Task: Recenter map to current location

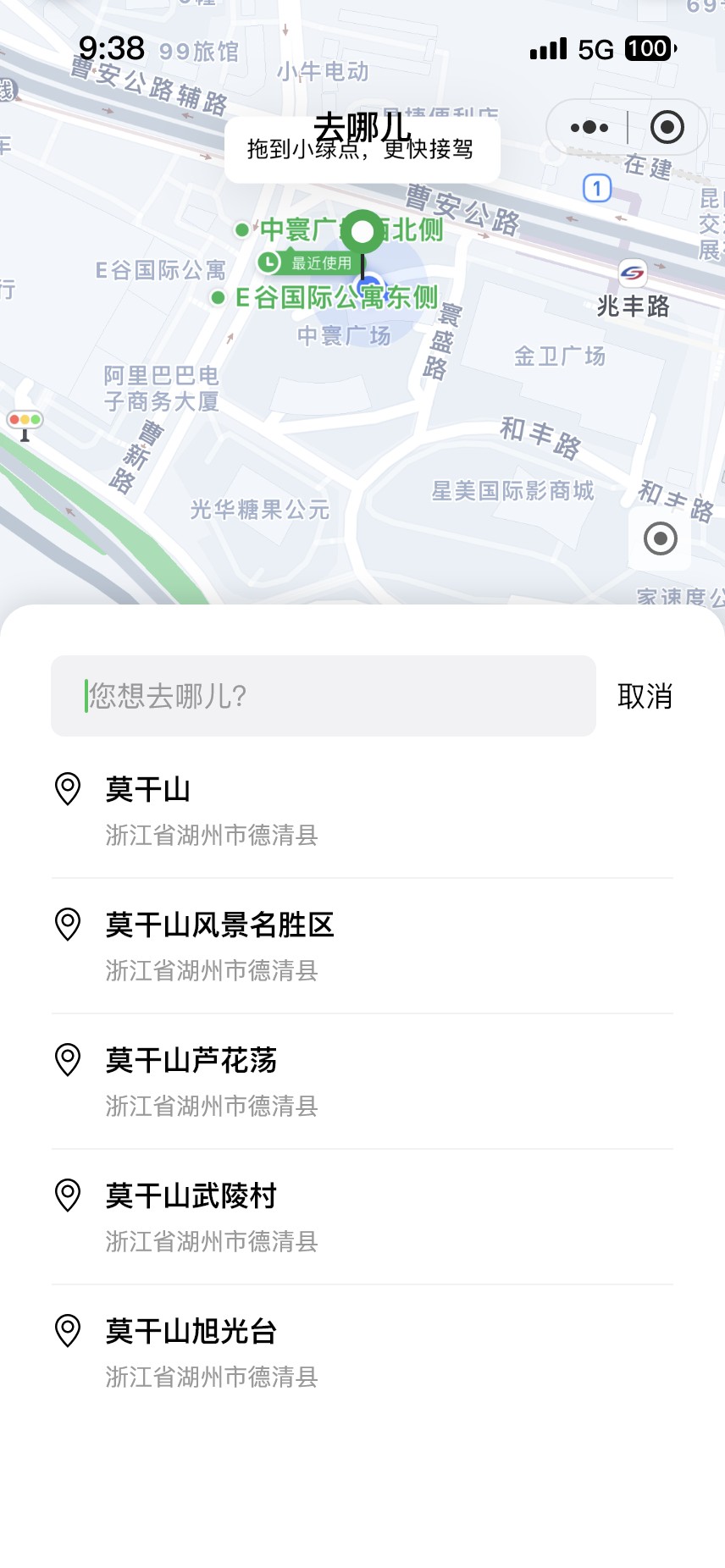Action: point(660,538)
